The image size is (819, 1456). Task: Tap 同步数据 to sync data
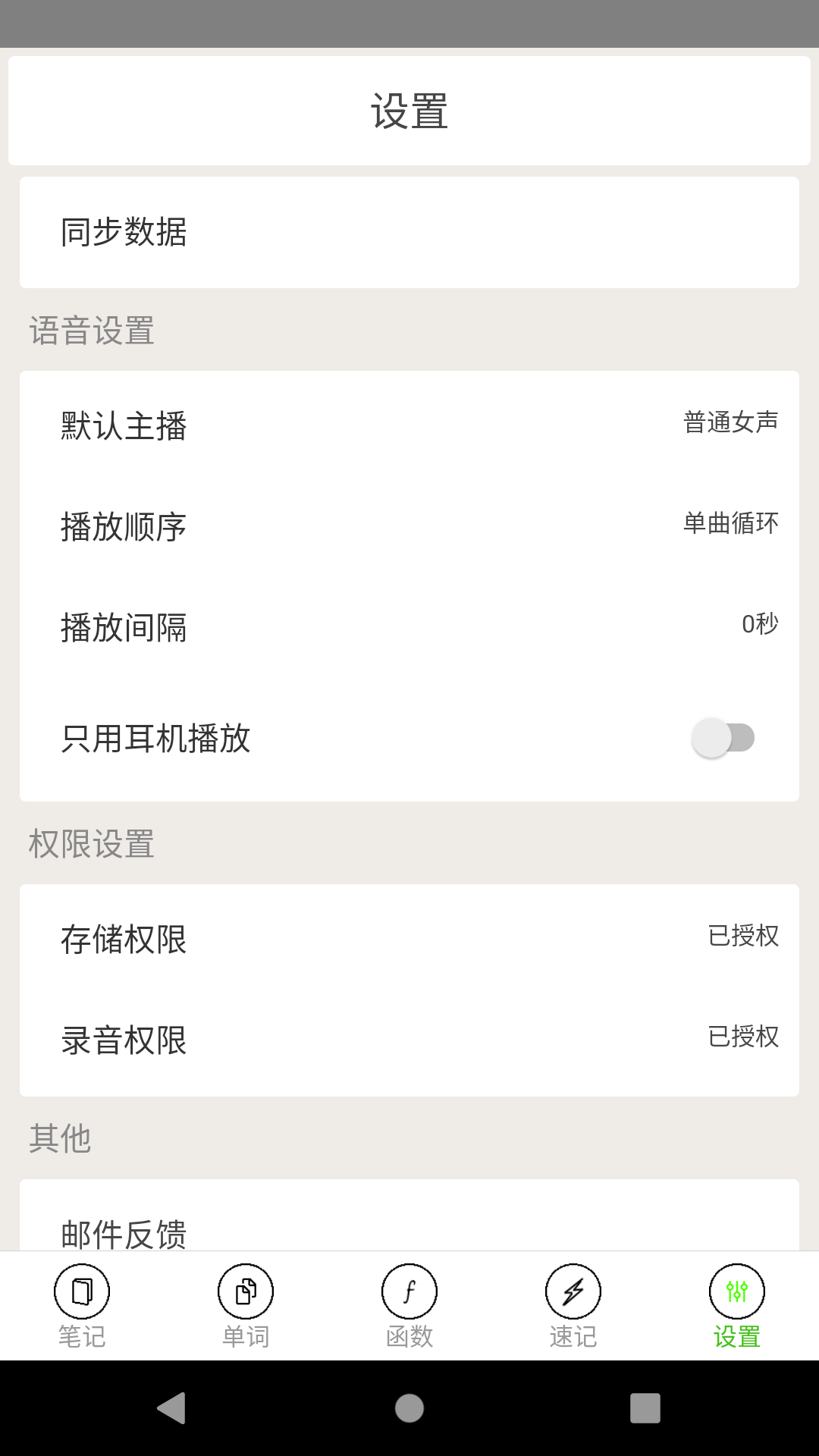click(x=409, y=232)
